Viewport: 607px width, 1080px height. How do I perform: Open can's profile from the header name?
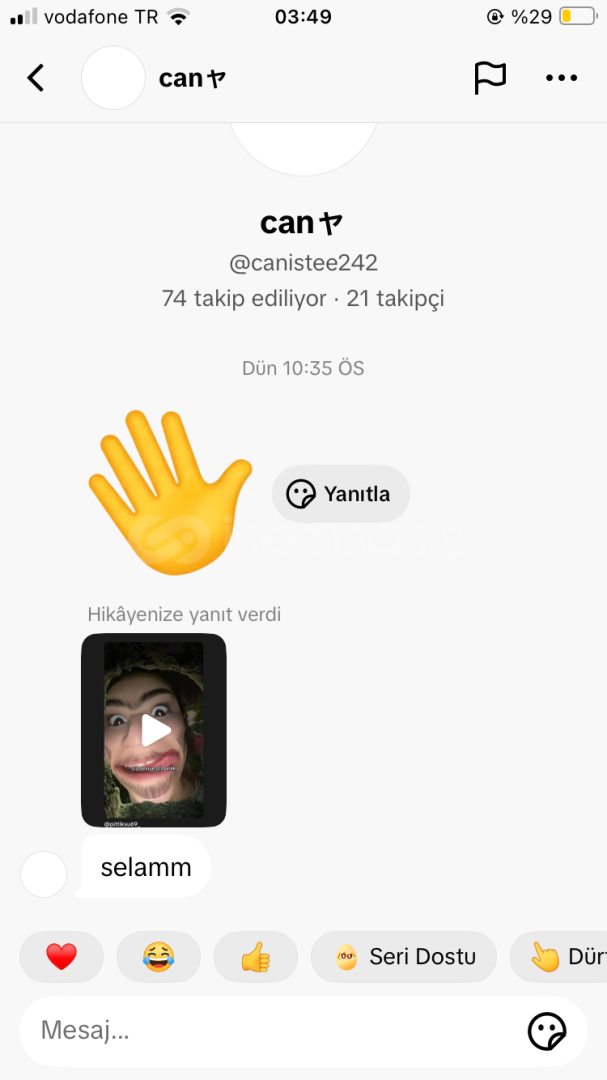(x=192, y=79)
